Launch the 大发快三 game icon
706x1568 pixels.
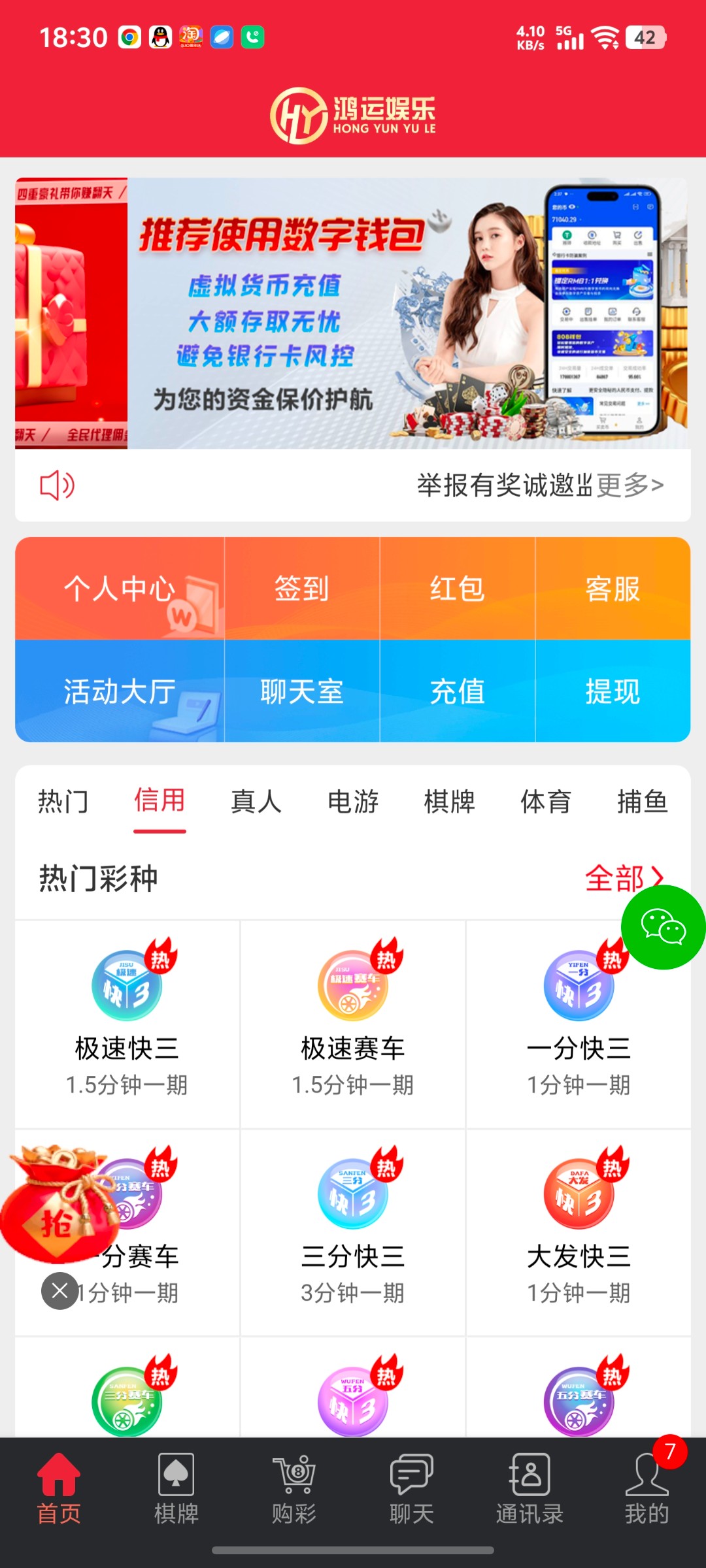tap(577, 1189)
